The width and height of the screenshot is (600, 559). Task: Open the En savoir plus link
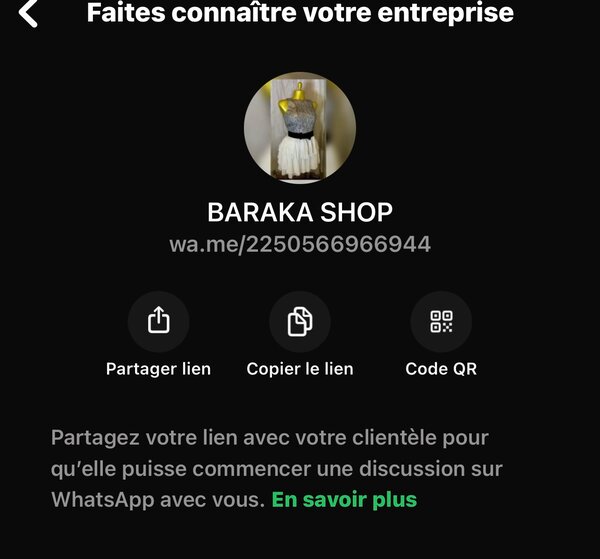pyautogui.click(x=344, y=499)
